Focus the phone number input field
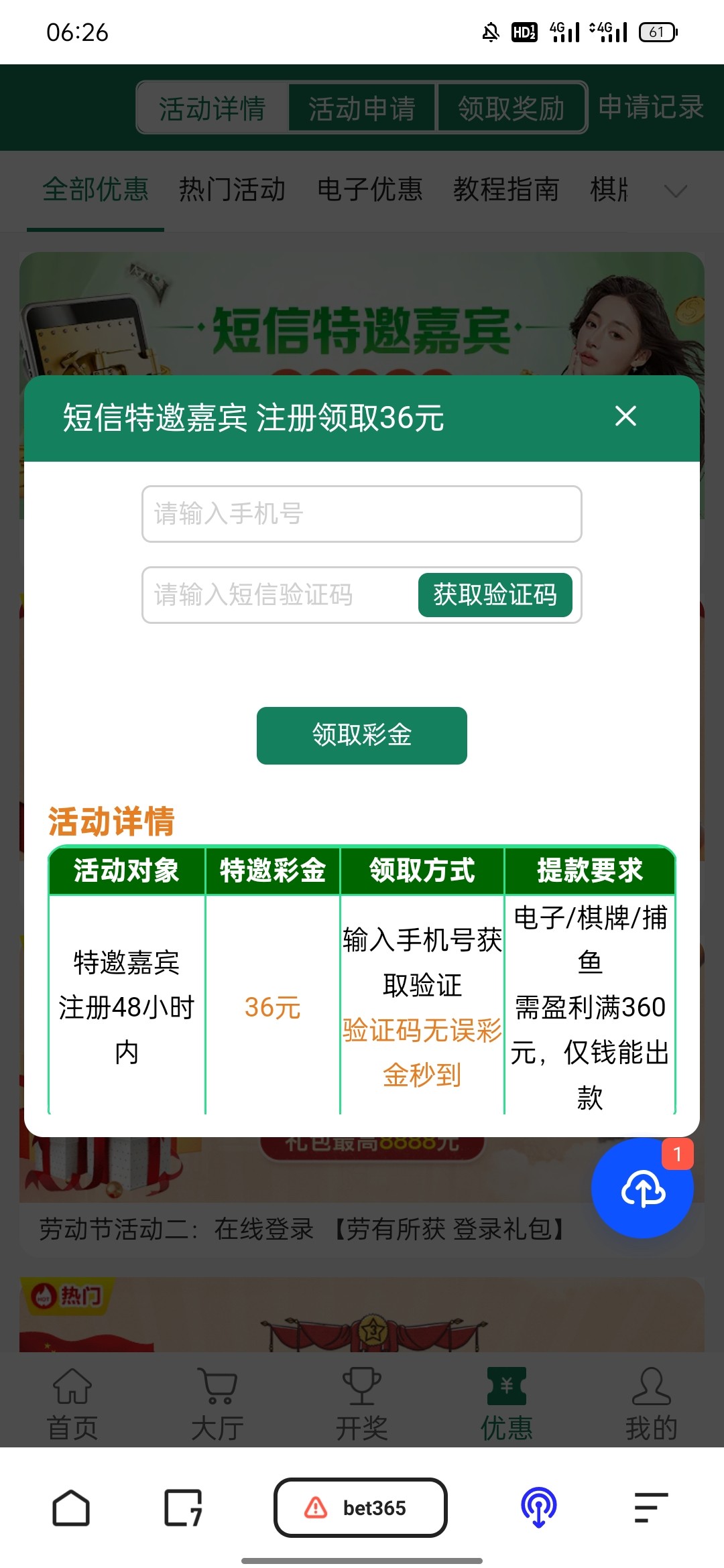The width and height of the screenshot is (724, 1568). point(361,514)
